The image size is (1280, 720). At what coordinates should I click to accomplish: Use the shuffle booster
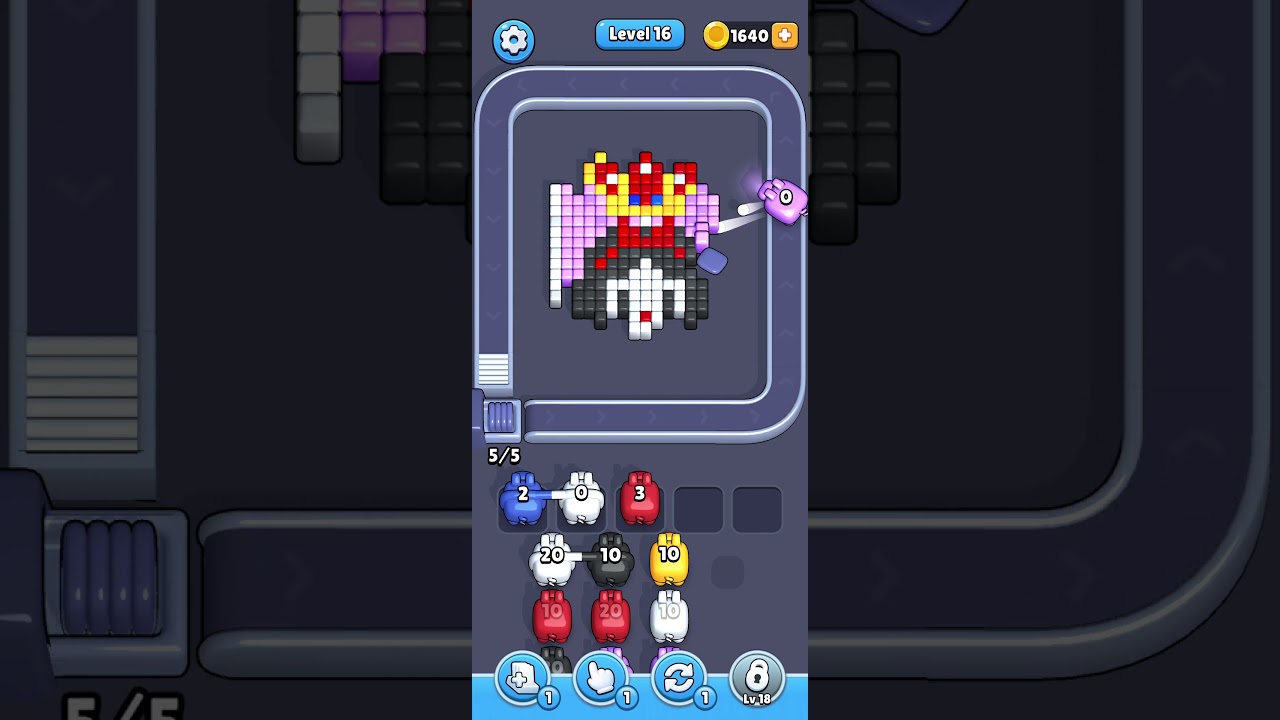(x=679, y=680)
